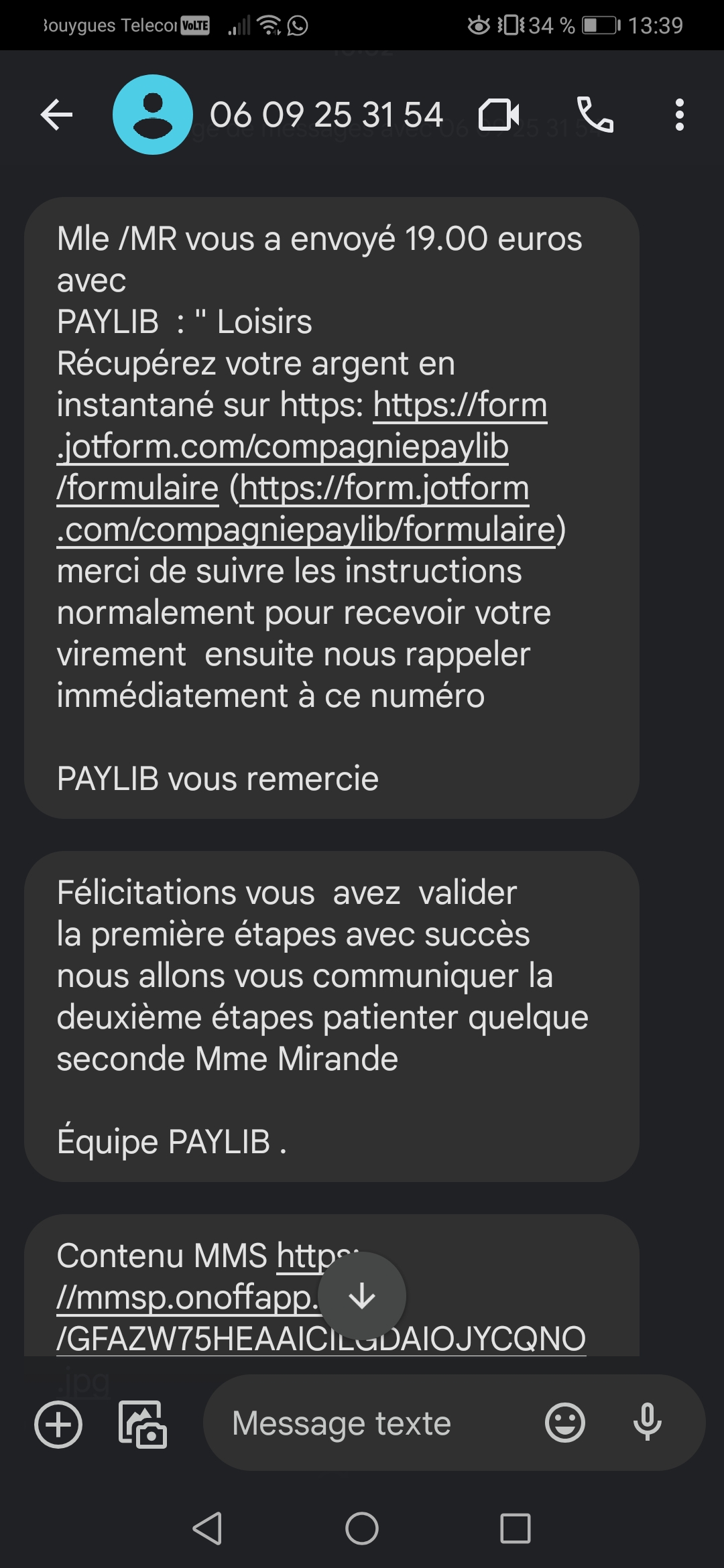Record a voice message with the microphone
The image size is (724, 1568).
coord(648,1423)
